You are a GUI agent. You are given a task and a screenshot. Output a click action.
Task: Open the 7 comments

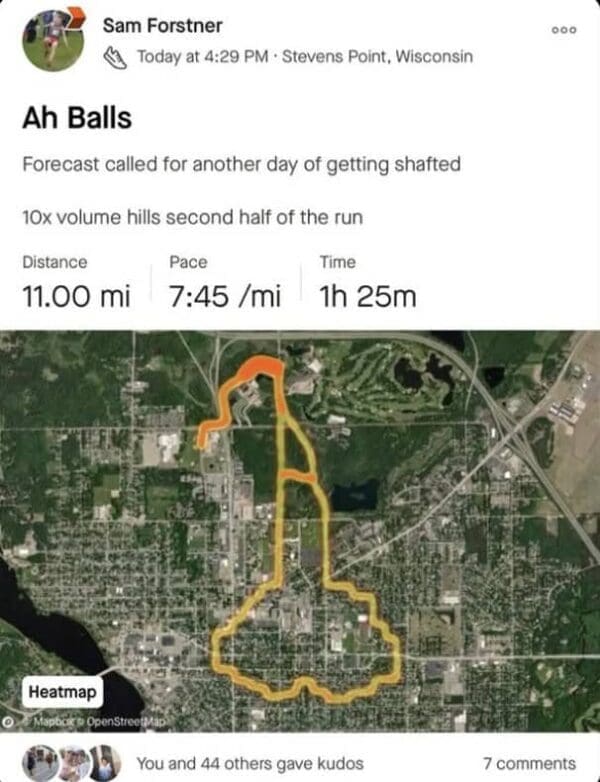[x=529, y=762]
